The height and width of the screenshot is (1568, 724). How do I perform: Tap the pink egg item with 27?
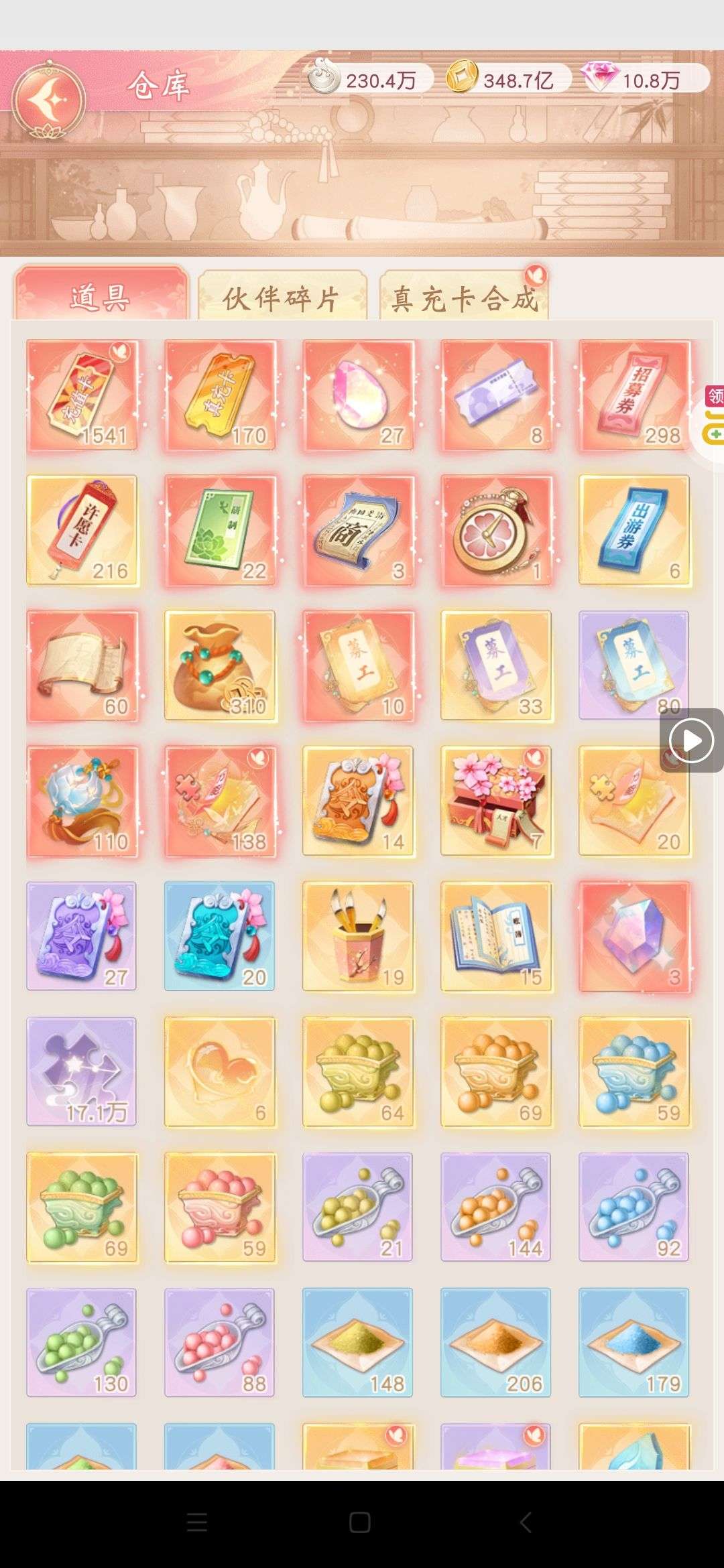tap(359, 395)
